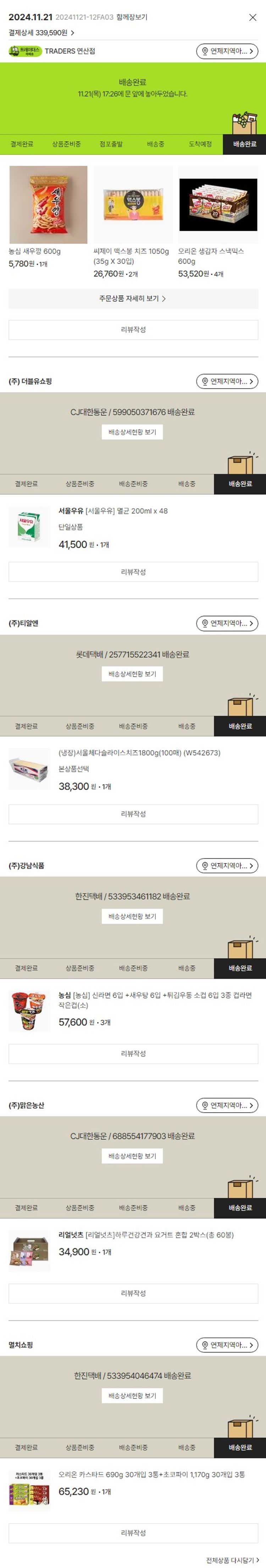Open the 오리온 생감자 스낵믹스 product

pyautogui.click(x=217, y=205)
